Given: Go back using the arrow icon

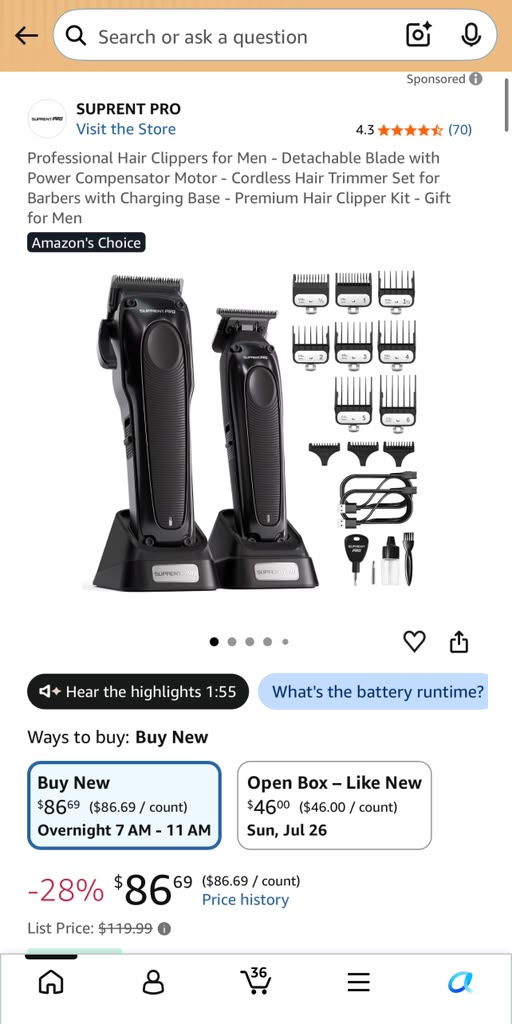Looking at the screenshot, I should tap(26, 37).
